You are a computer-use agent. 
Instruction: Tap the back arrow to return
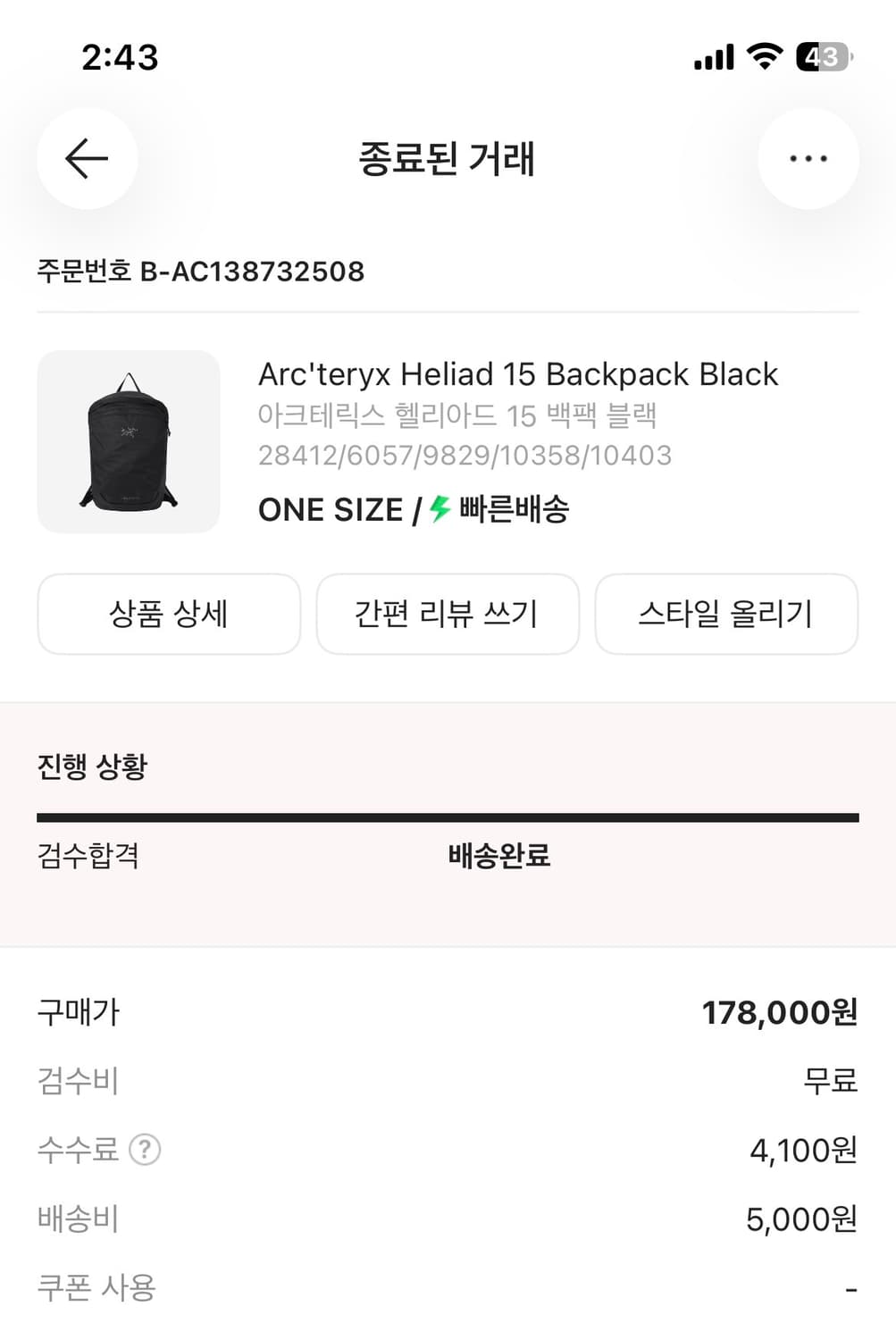pos(87,158)
